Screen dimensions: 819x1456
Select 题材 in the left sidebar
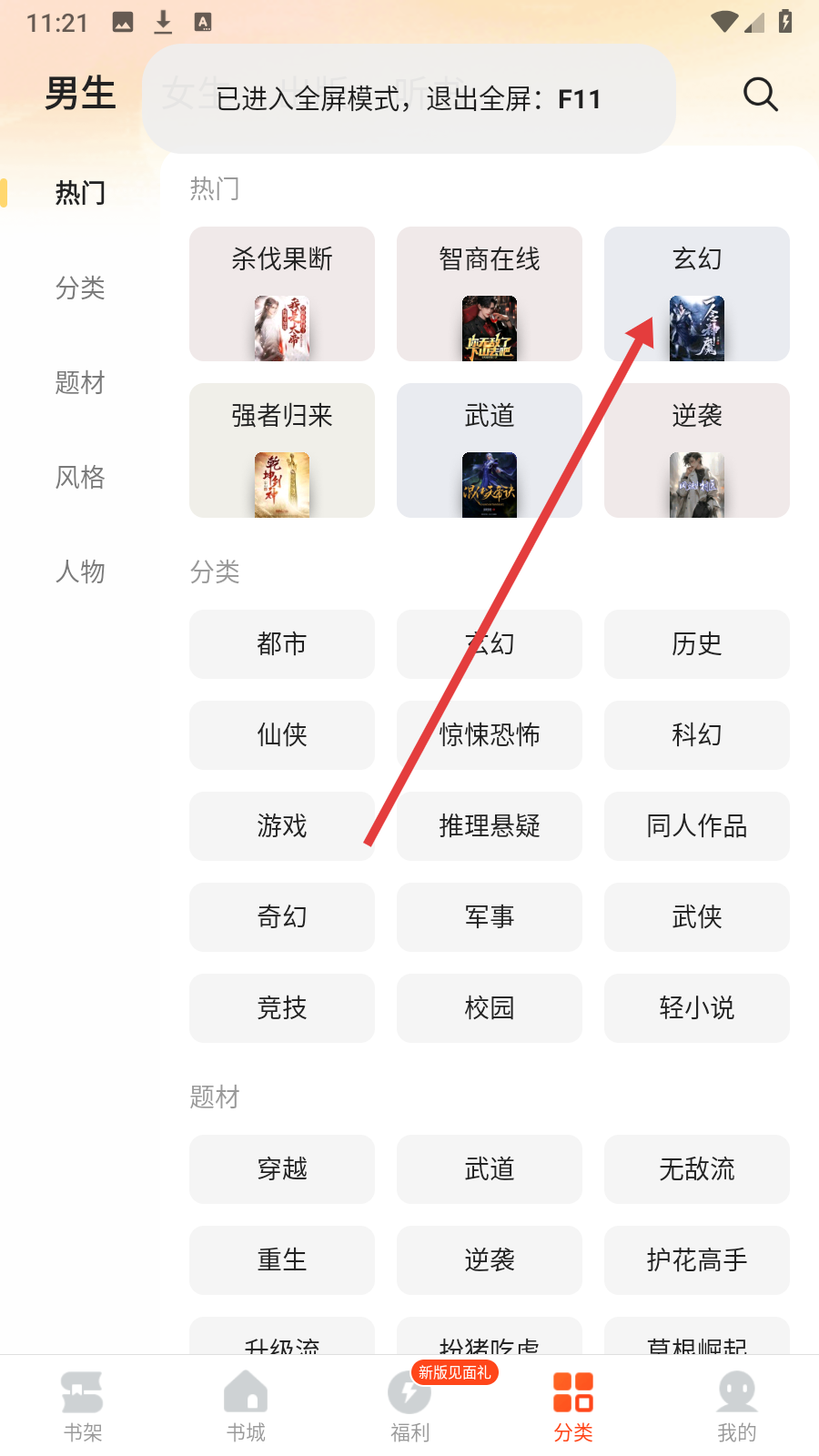(80, 382)
